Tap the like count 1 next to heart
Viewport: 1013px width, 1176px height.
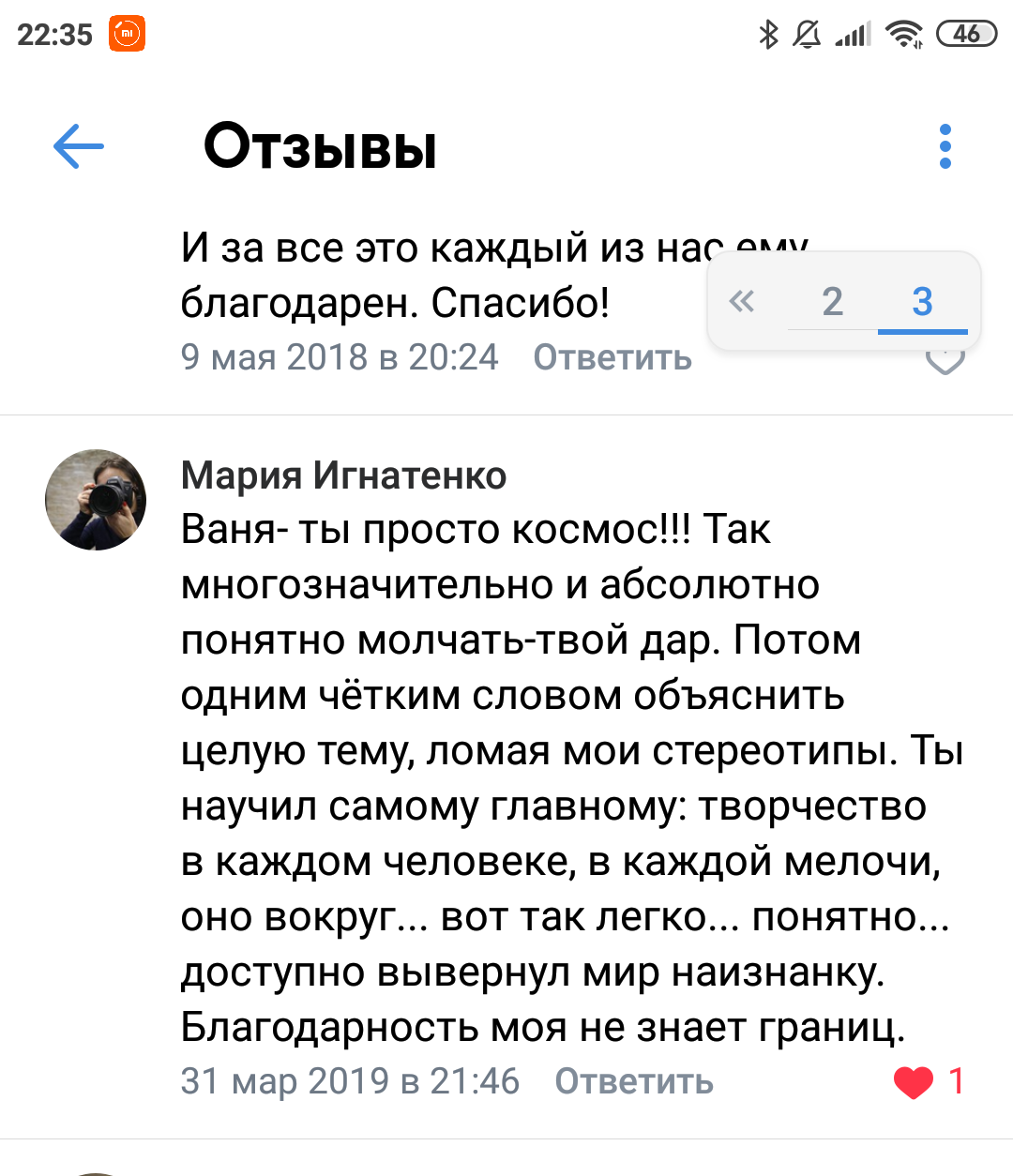(957, 1080)
